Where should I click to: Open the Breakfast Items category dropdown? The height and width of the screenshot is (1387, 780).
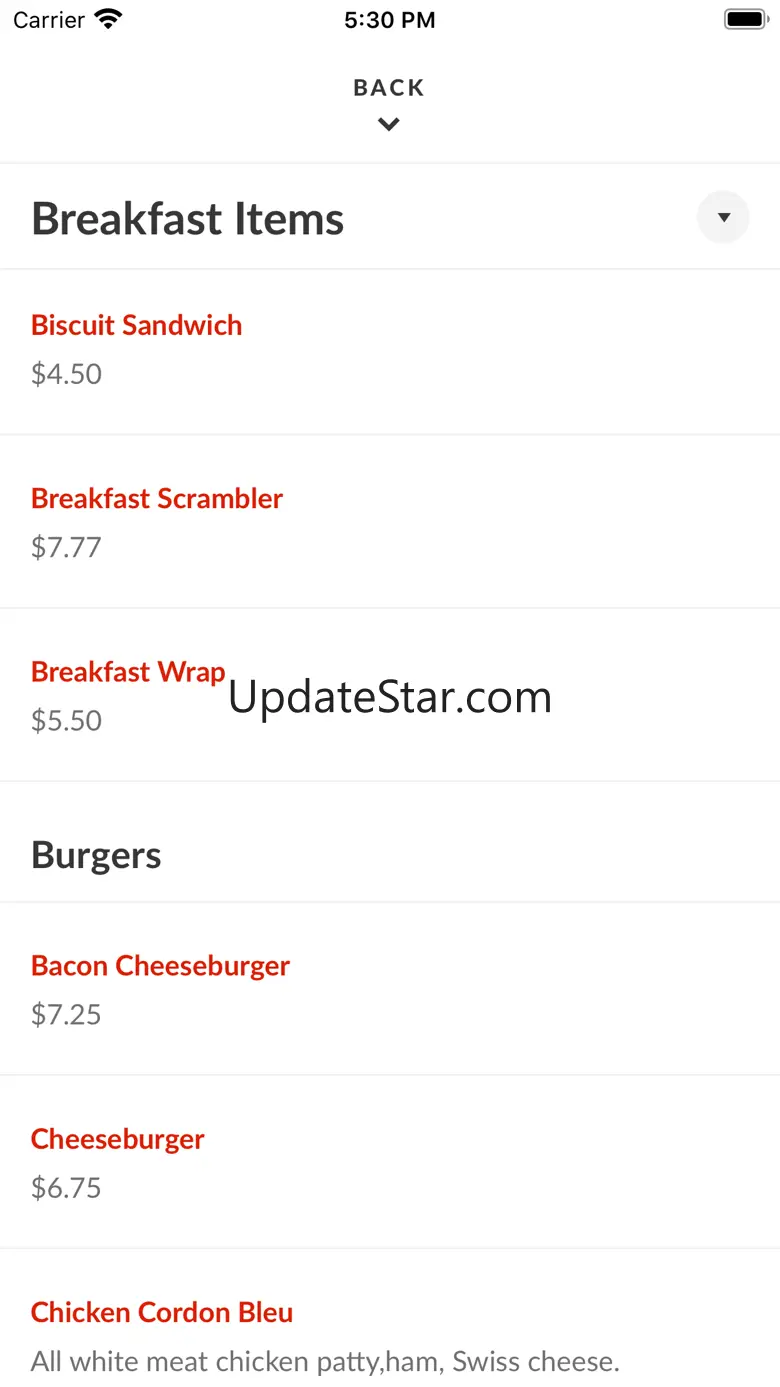[x=723, y=217]
